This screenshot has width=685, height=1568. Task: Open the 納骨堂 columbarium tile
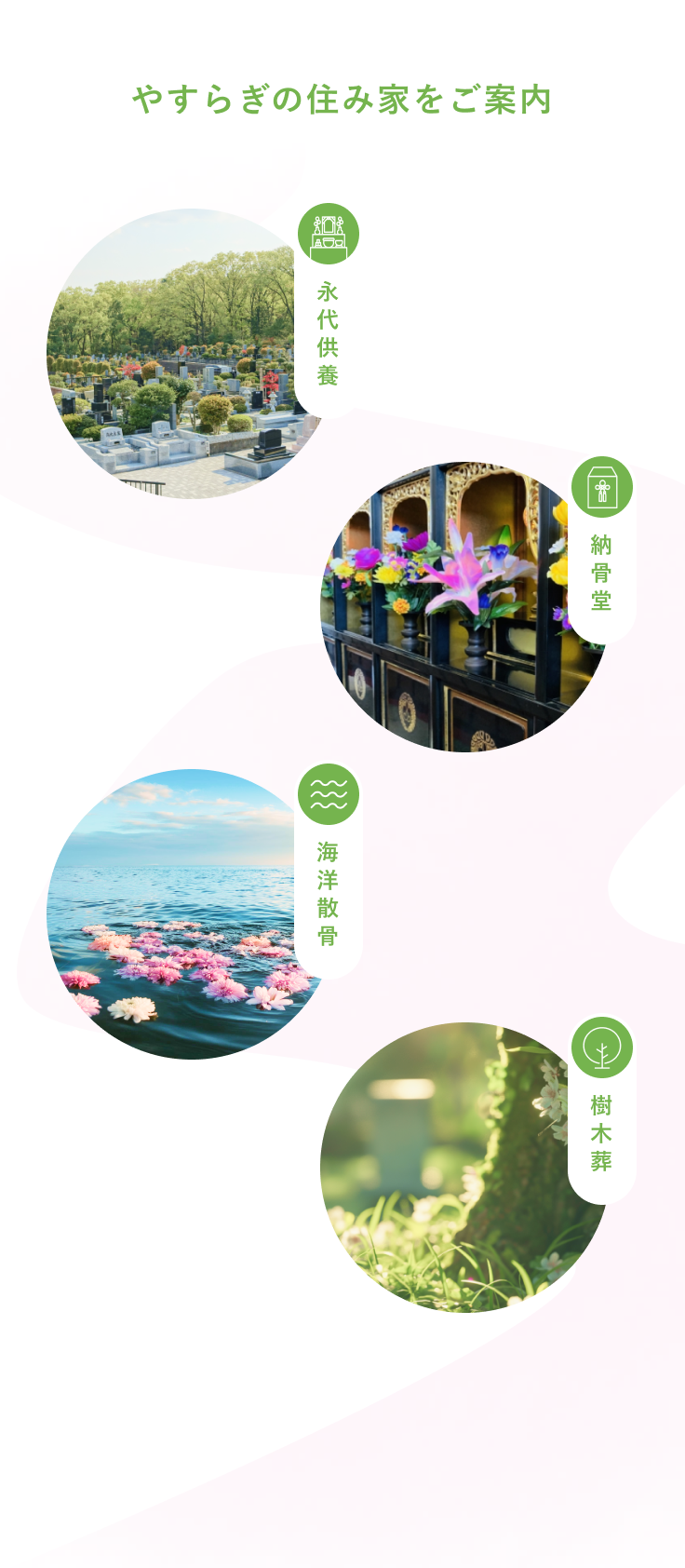point(463,607)
